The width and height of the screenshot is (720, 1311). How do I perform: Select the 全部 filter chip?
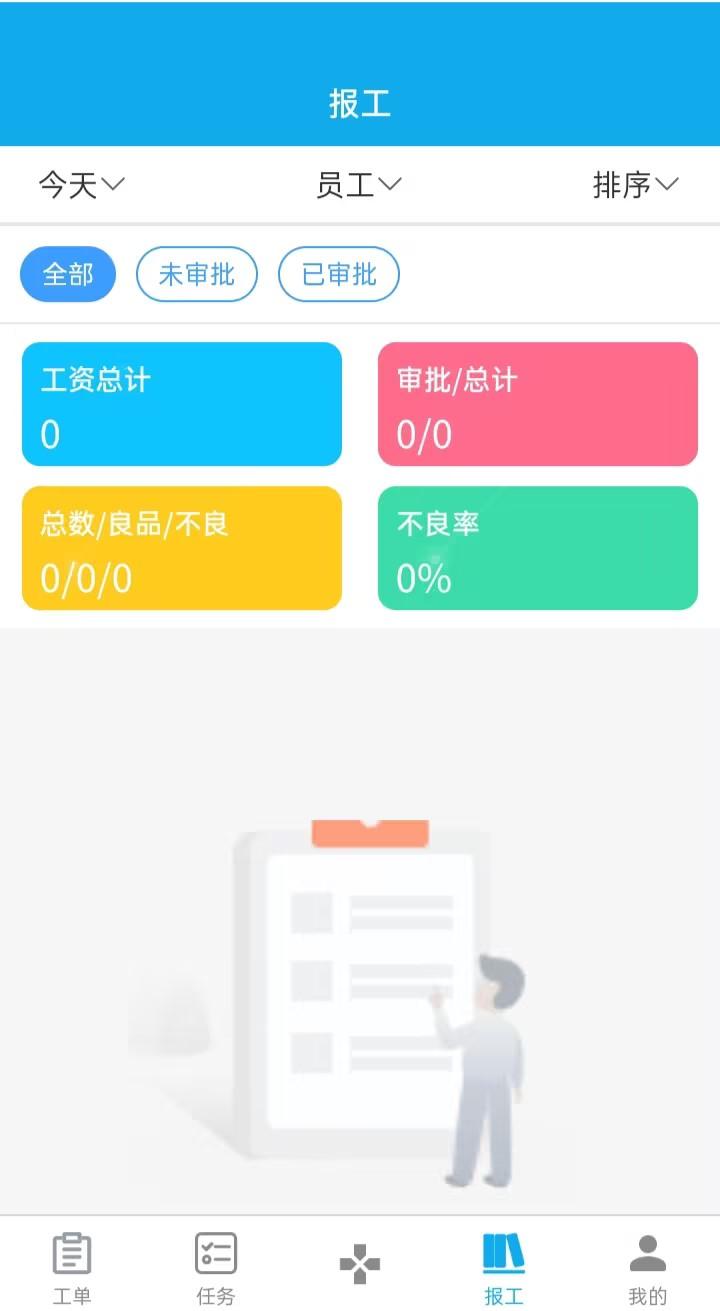68,274
